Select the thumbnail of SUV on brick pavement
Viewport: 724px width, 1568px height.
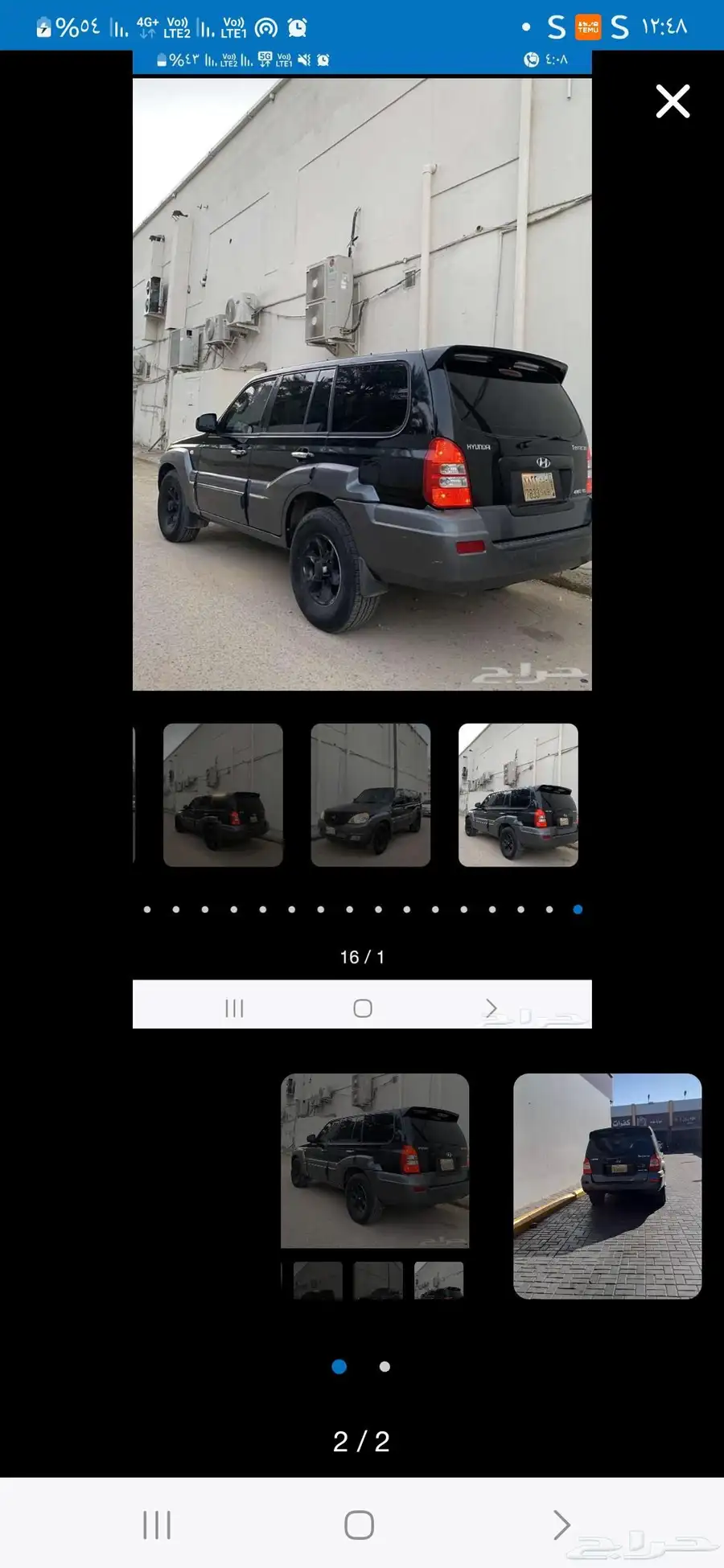tap(607, 1185)
